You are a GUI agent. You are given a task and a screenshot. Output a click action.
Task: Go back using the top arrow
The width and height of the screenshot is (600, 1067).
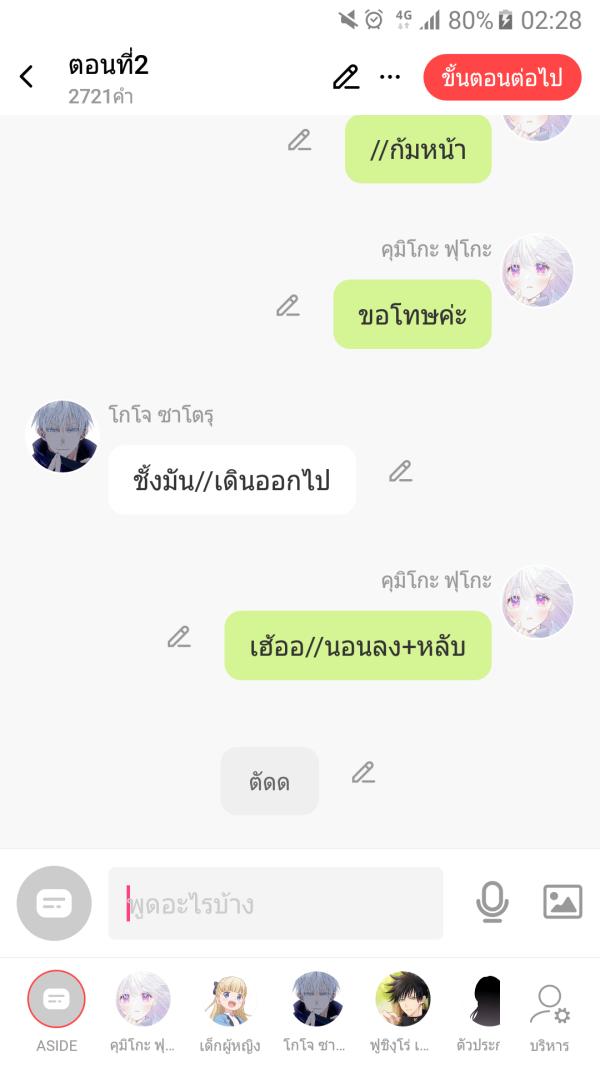pos(27,77)
